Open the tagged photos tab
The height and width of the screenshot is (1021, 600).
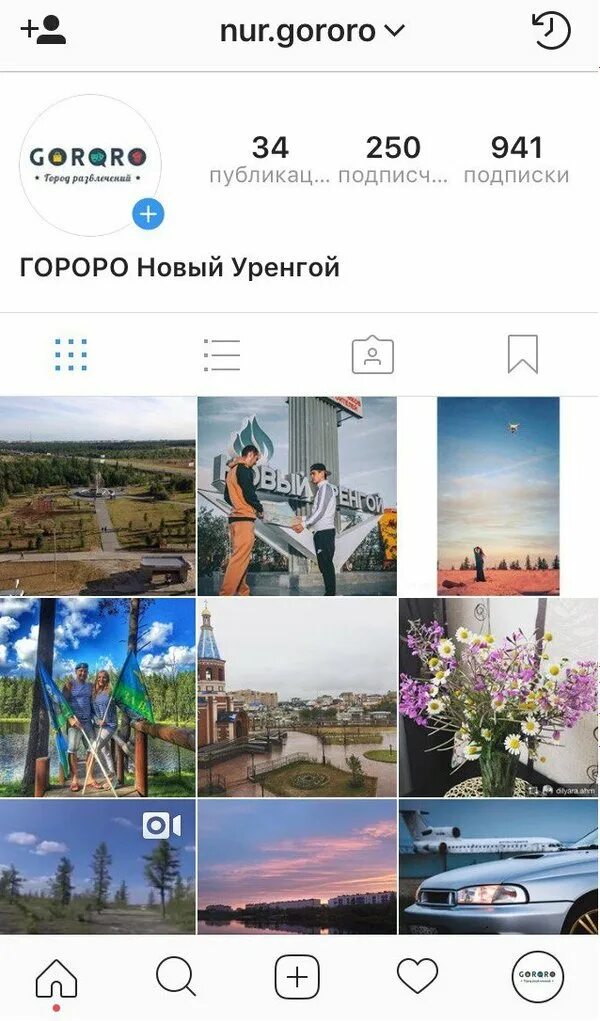(373, 355)
